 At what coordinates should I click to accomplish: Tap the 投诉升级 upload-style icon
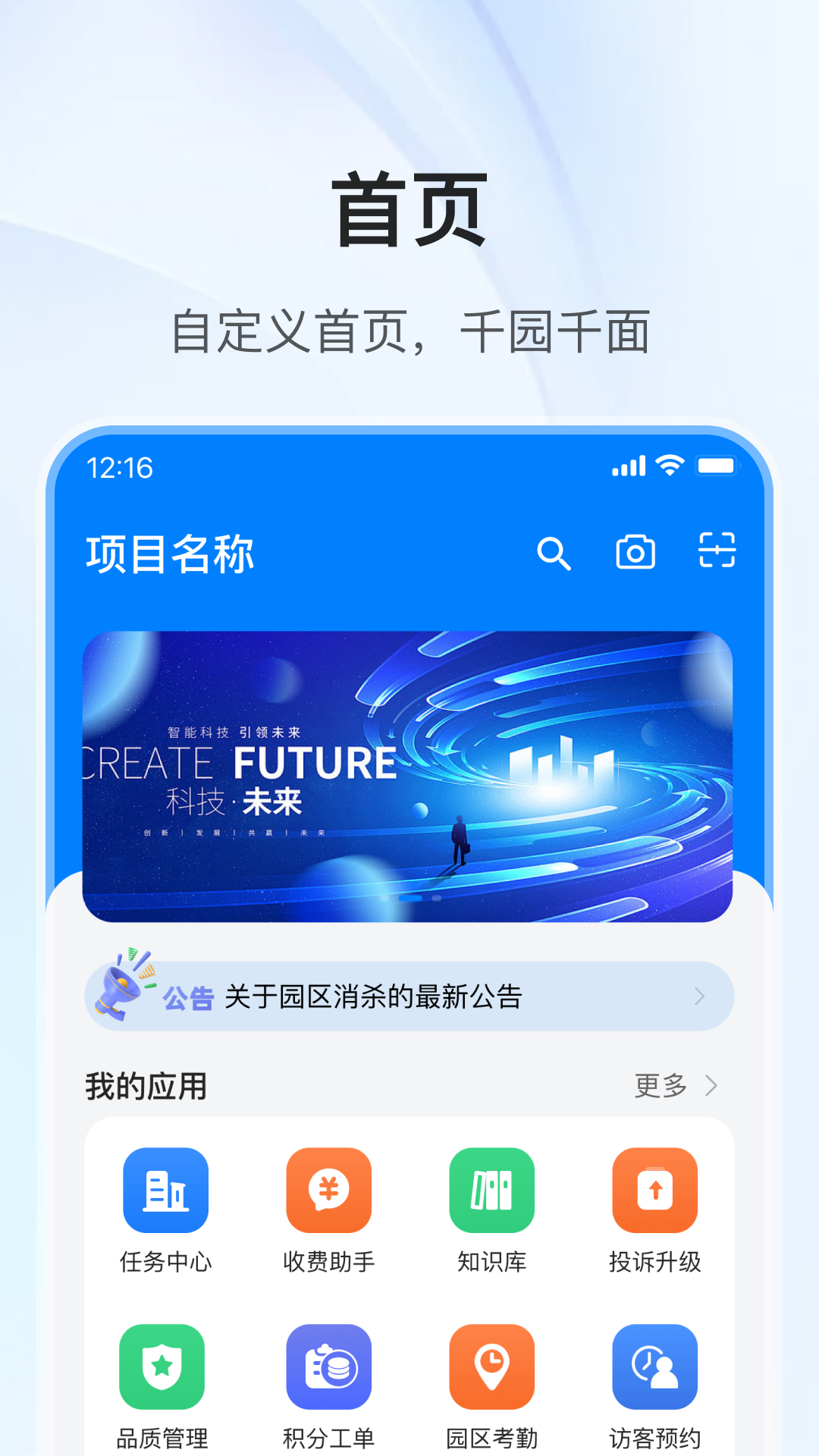point(655,1190)
